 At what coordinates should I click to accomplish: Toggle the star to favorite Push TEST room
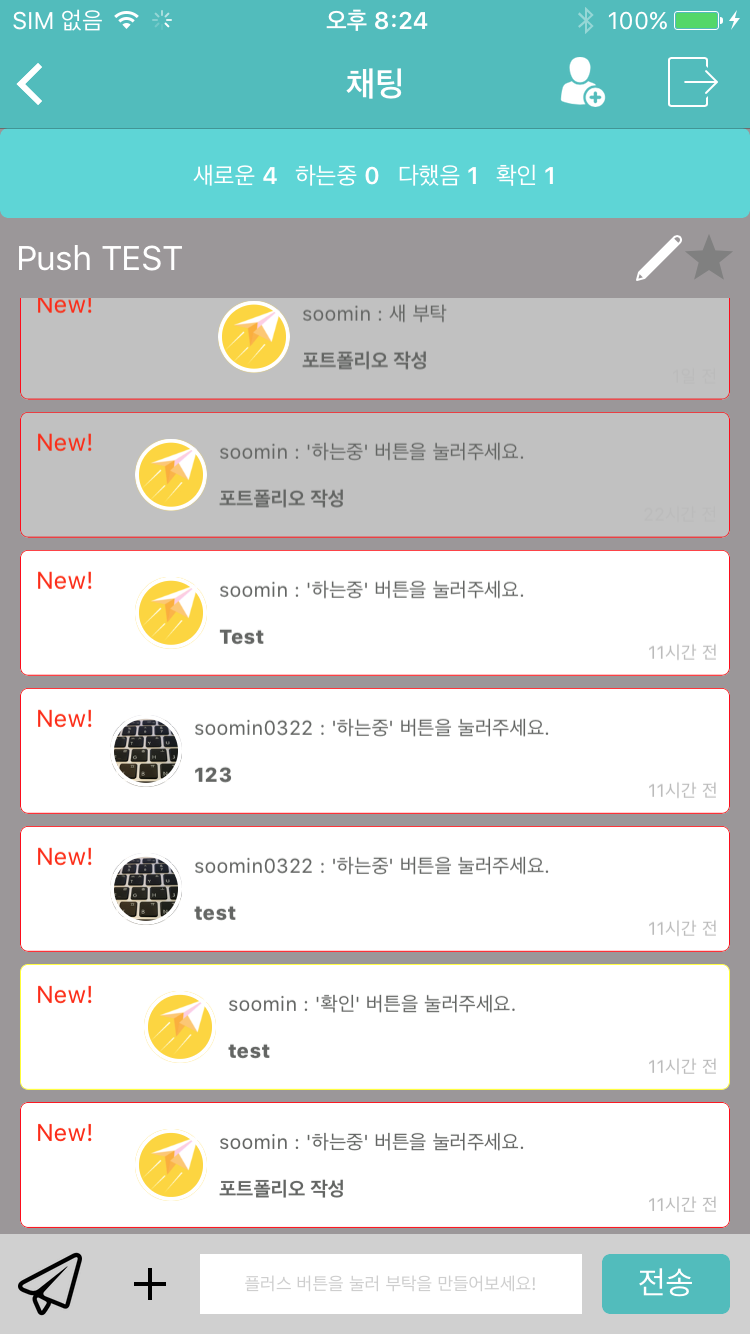[710, 258]
